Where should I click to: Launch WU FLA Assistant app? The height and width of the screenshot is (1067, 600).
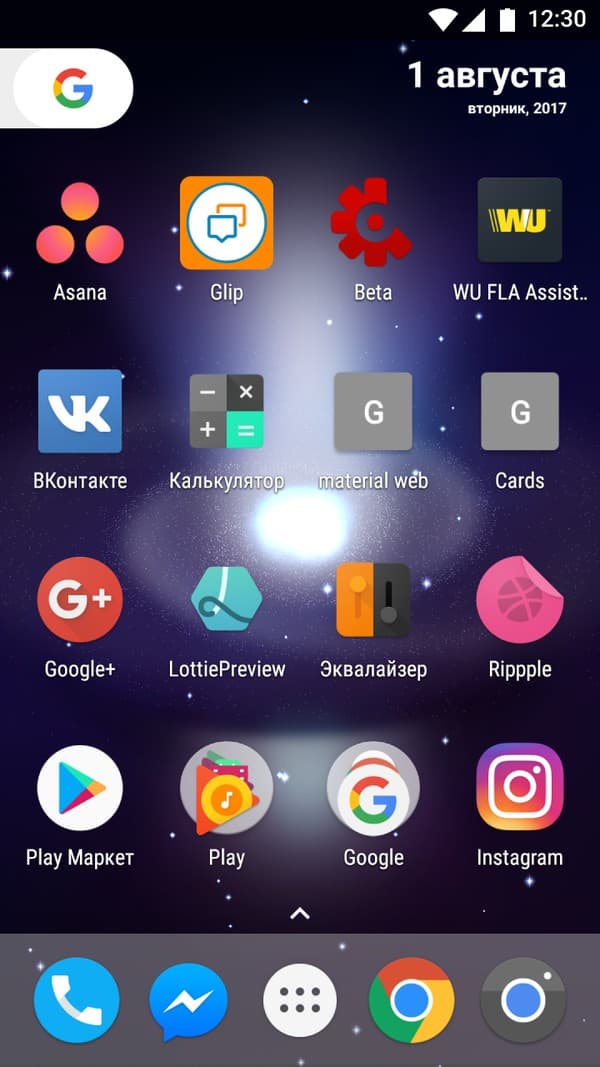(x=519, y=221)
